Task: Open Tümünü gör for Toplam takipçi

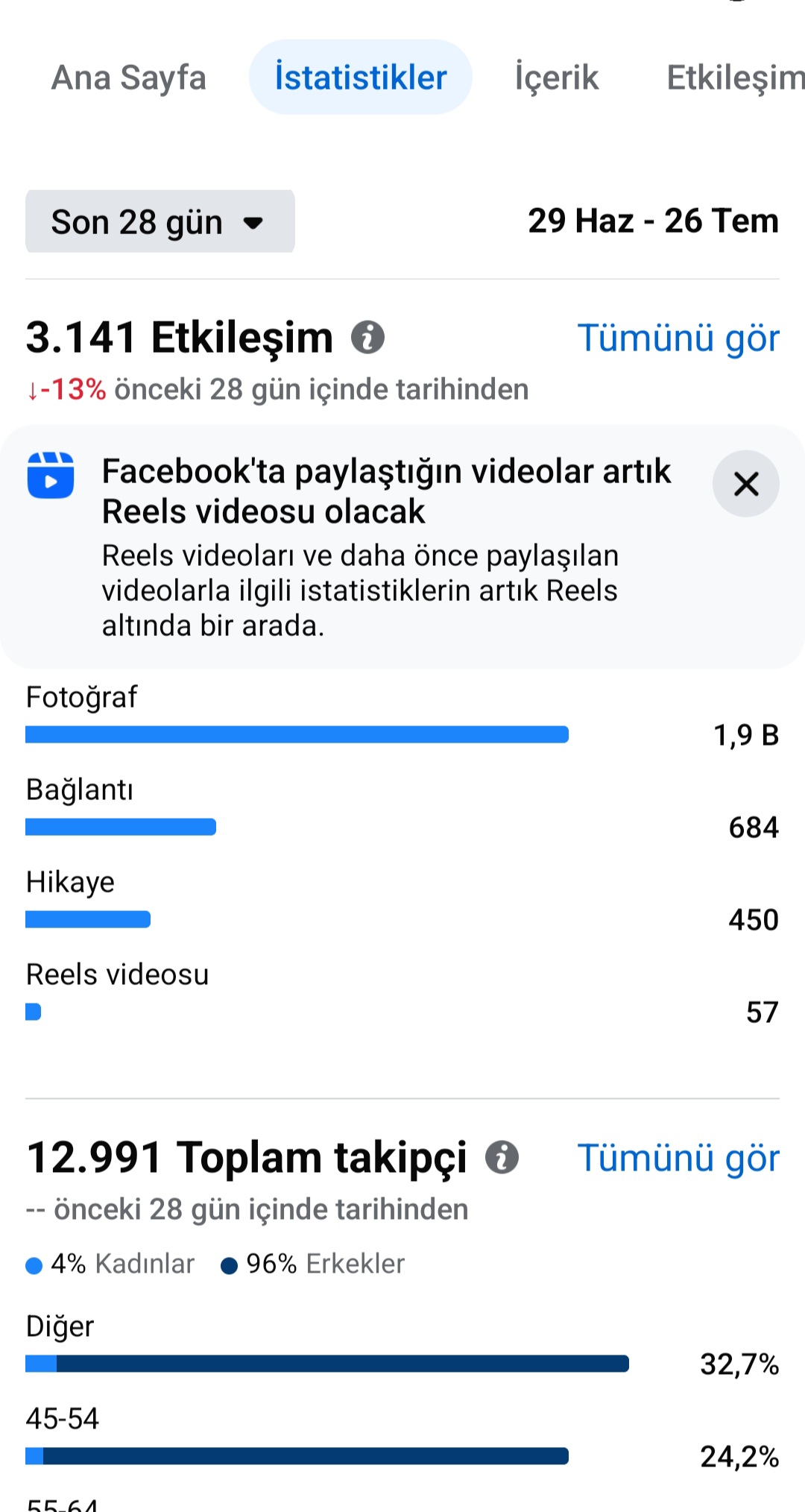Action: (678, 1158)
